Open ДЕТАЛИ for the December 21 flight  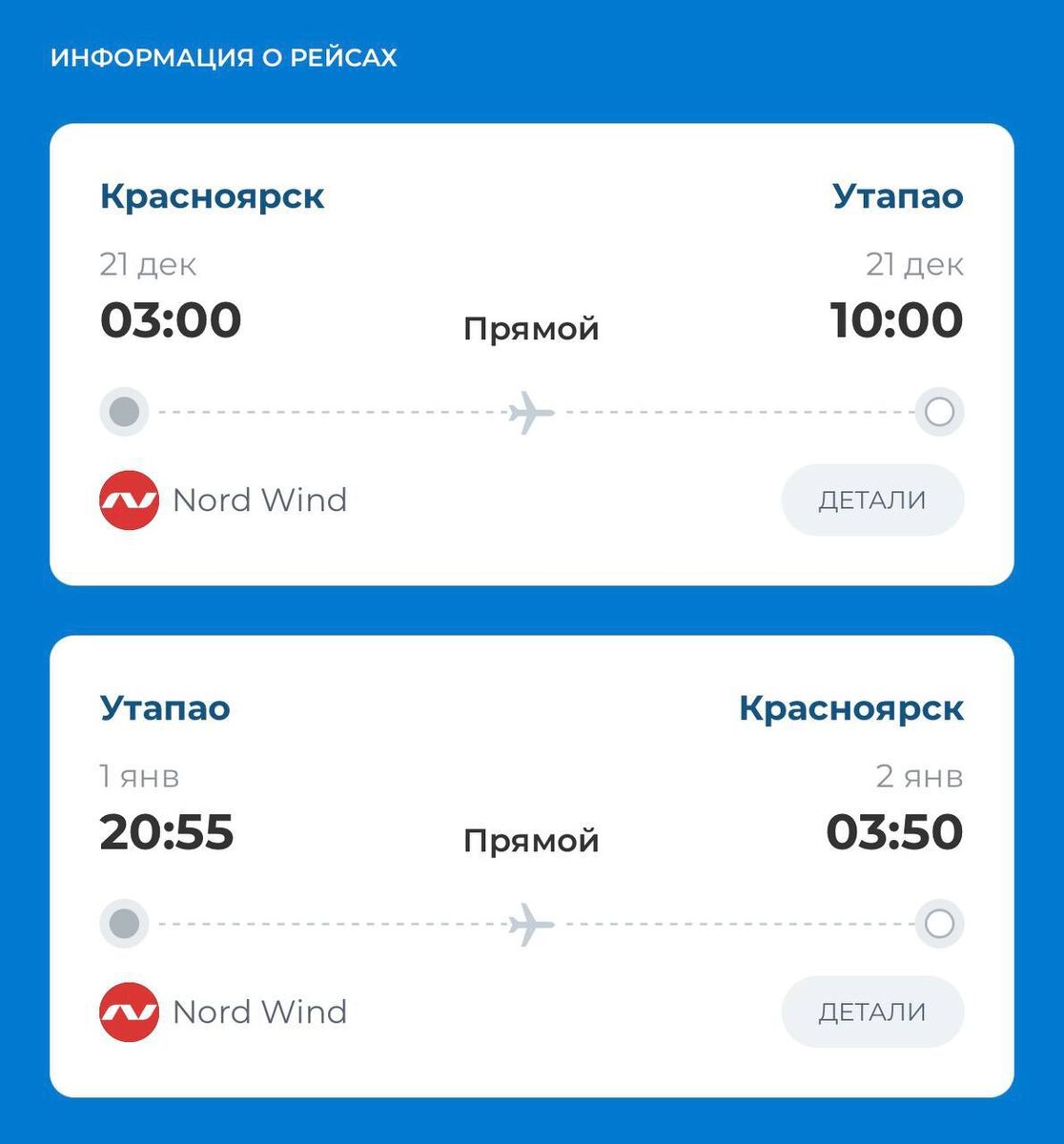pos(872,499)
